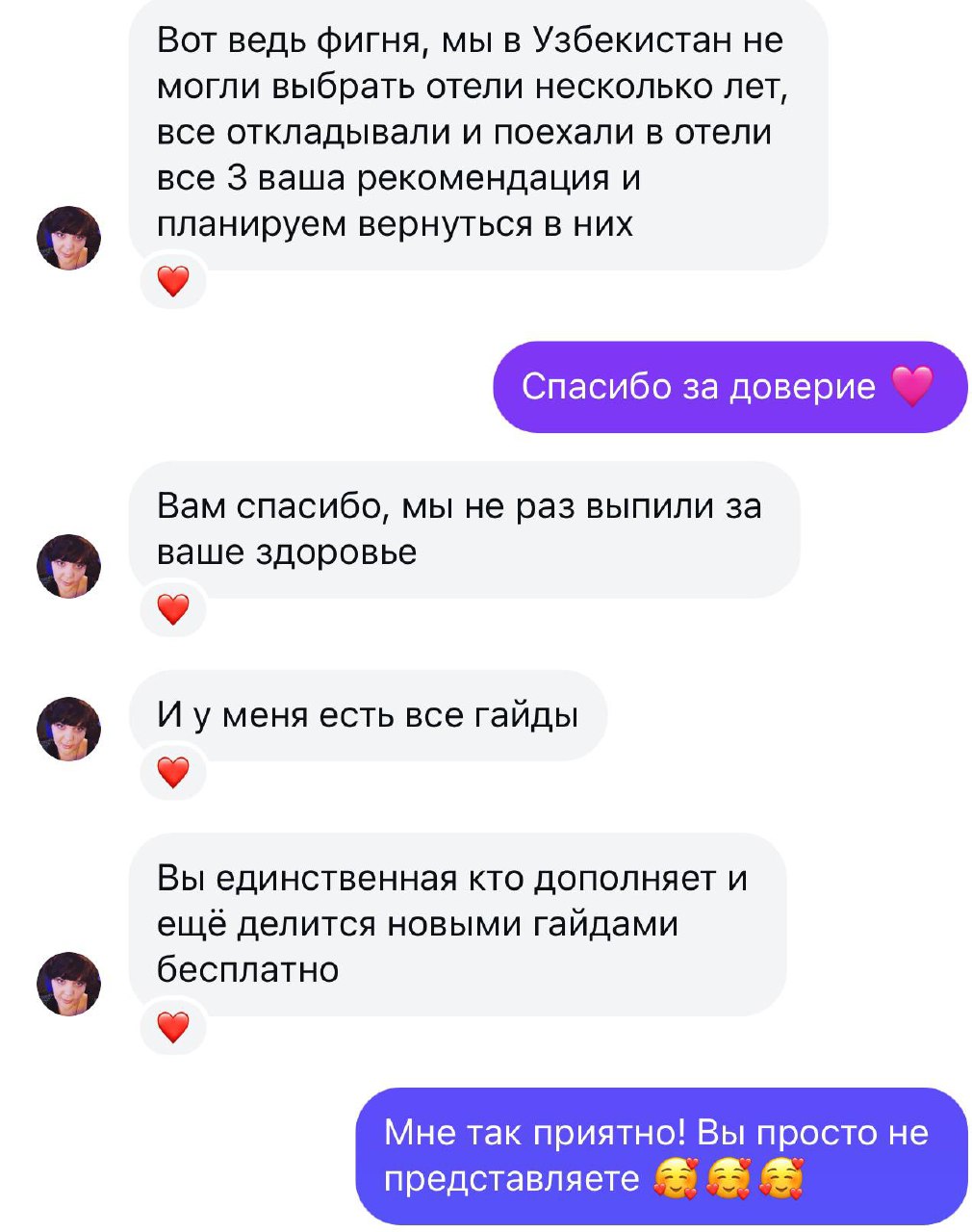
Task: Open heart reaction under "И у меня есть все гайды"
Action: coord(173,772)
